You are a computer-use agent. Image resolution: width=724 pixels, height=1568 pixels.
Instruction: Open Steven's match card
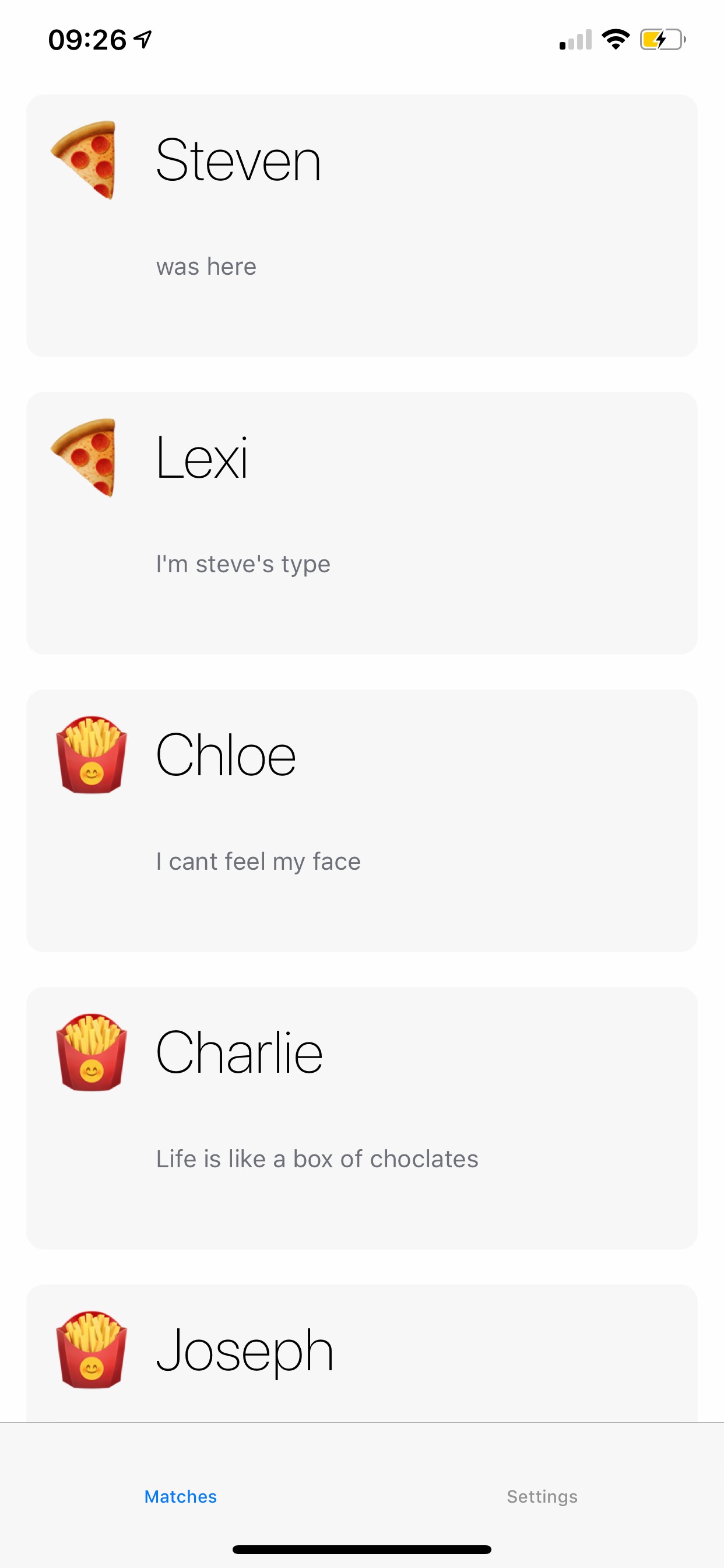click(361, 225)
